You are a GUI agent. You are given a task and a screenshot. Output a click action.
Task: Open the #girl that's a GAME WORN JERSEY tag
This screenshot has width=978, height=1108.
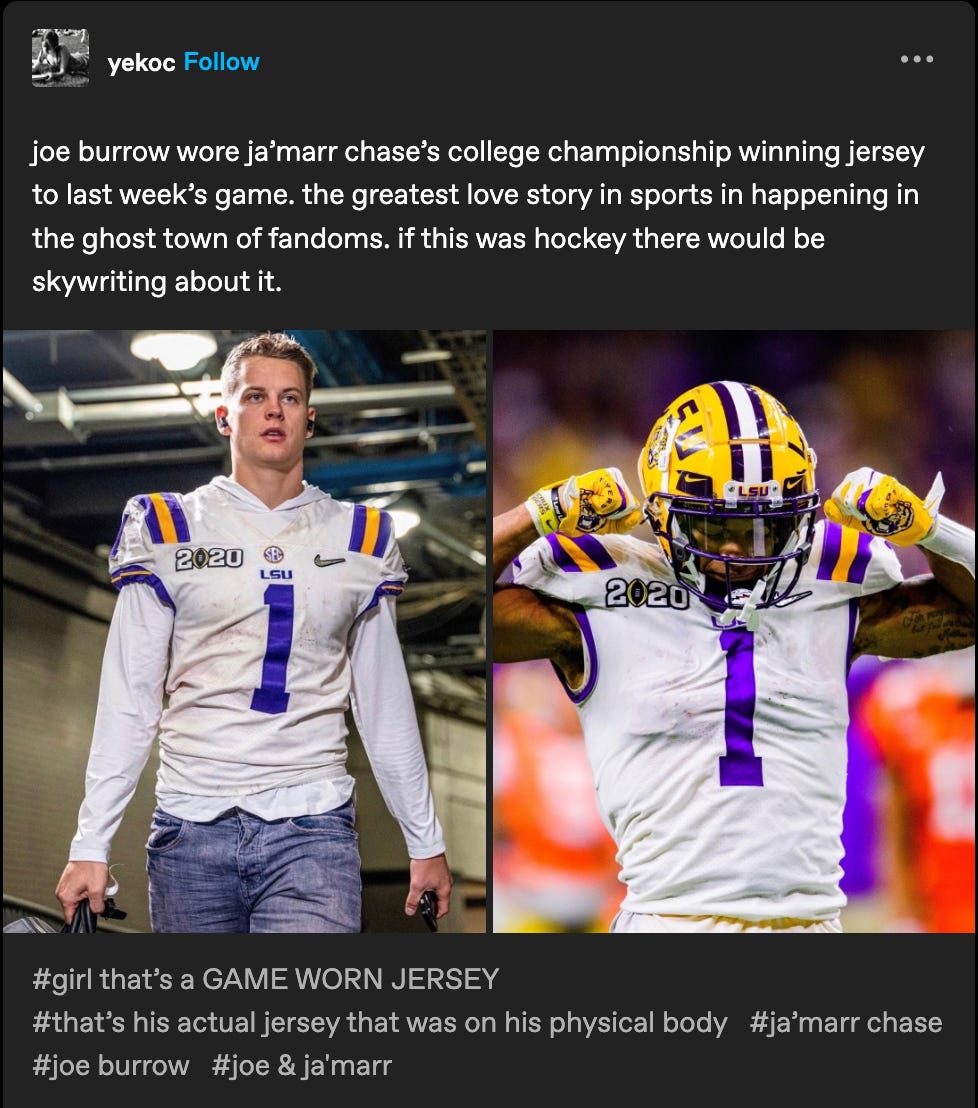pos(265,978)
